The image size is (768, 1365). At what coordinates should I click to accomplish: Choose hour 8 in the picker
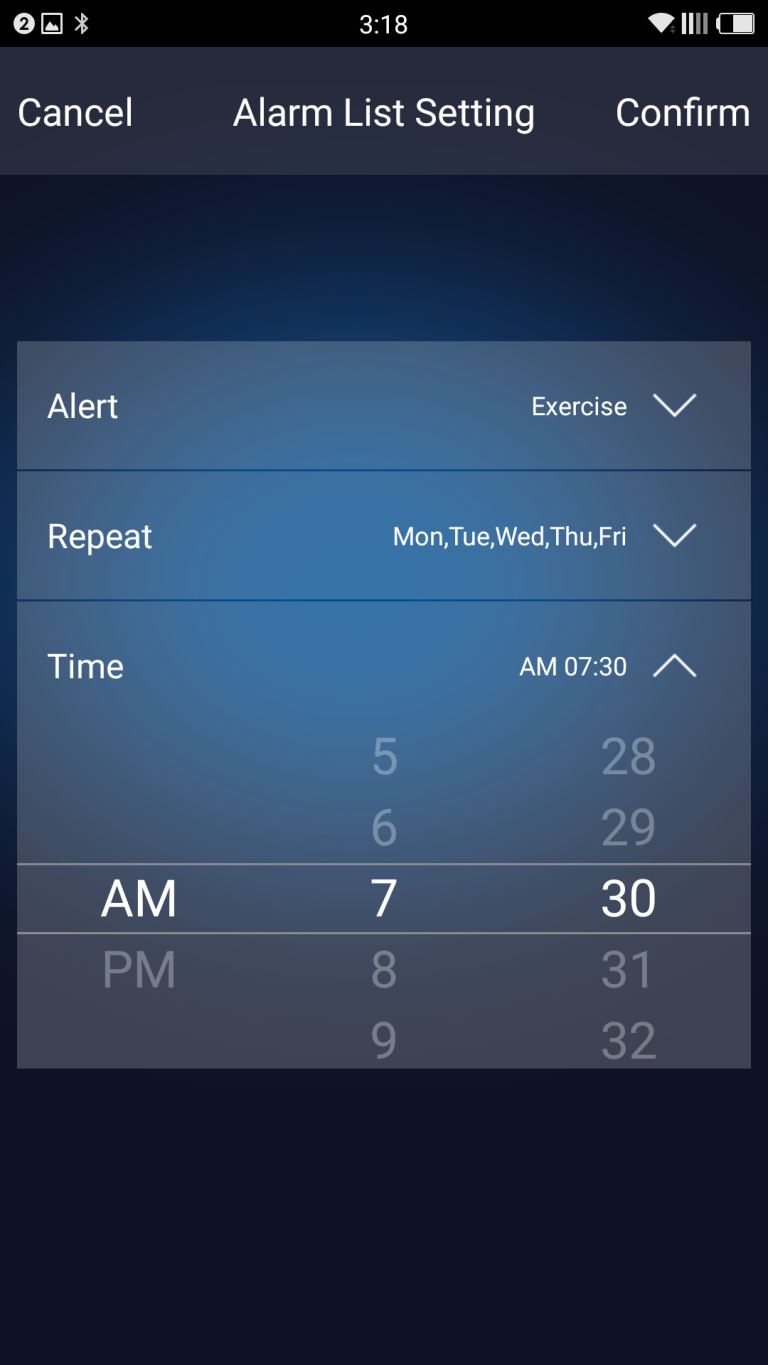(384, 970)
